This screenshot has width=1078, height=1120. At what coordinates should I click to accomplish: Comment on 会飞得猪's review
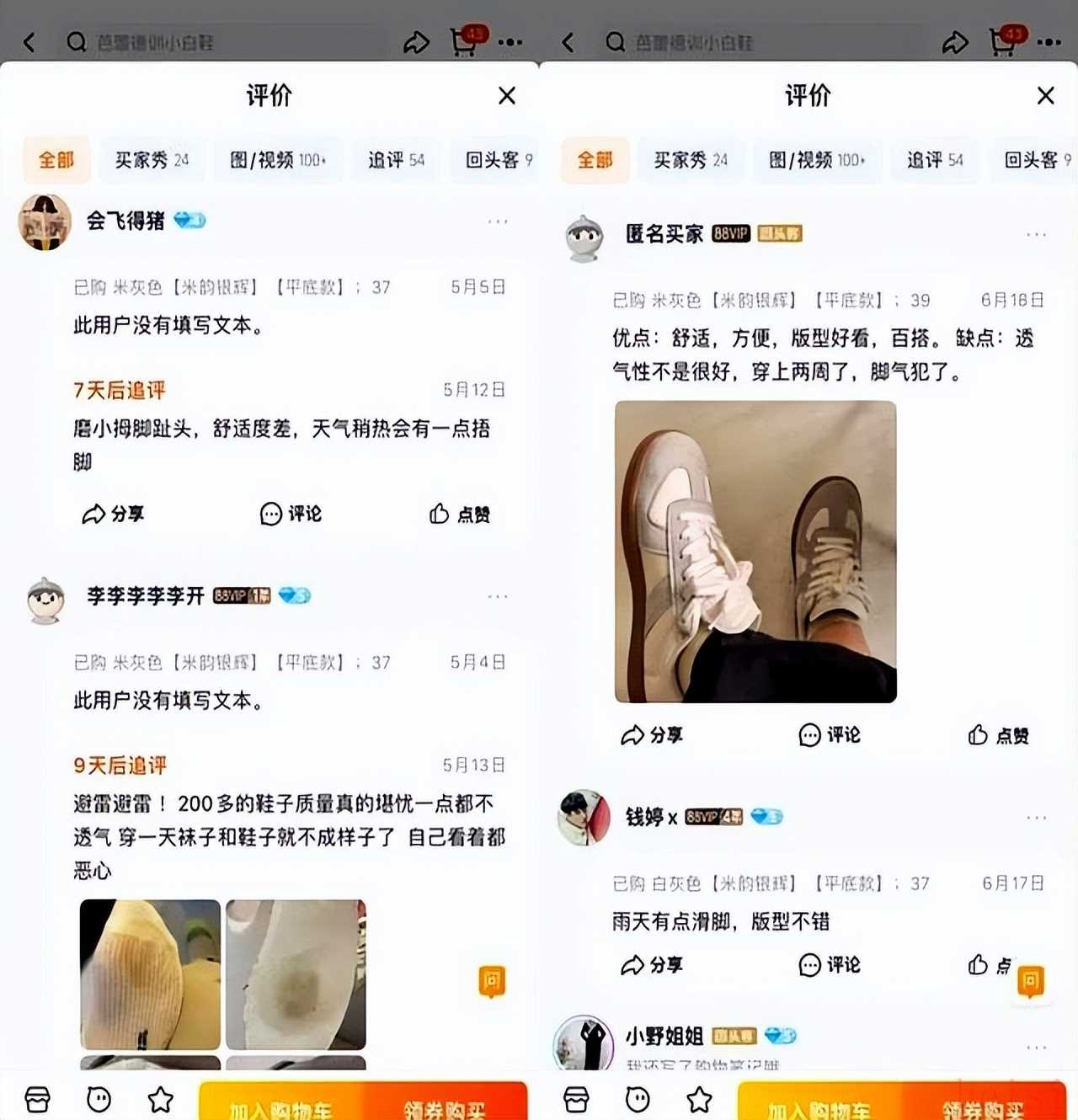pos(291,514)
